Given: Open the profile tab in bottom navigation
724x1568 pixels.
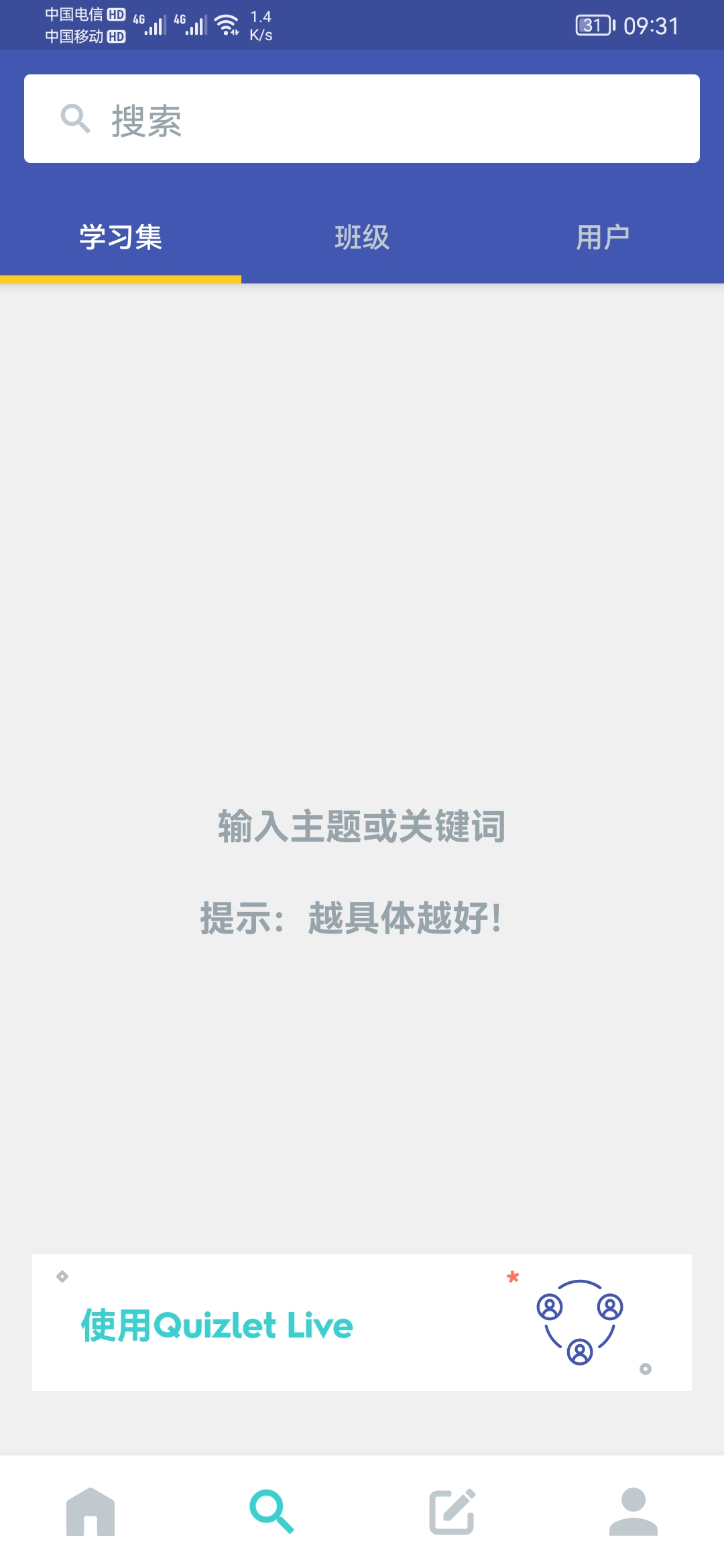Looking at the screenshot, I should point(633,1512).
